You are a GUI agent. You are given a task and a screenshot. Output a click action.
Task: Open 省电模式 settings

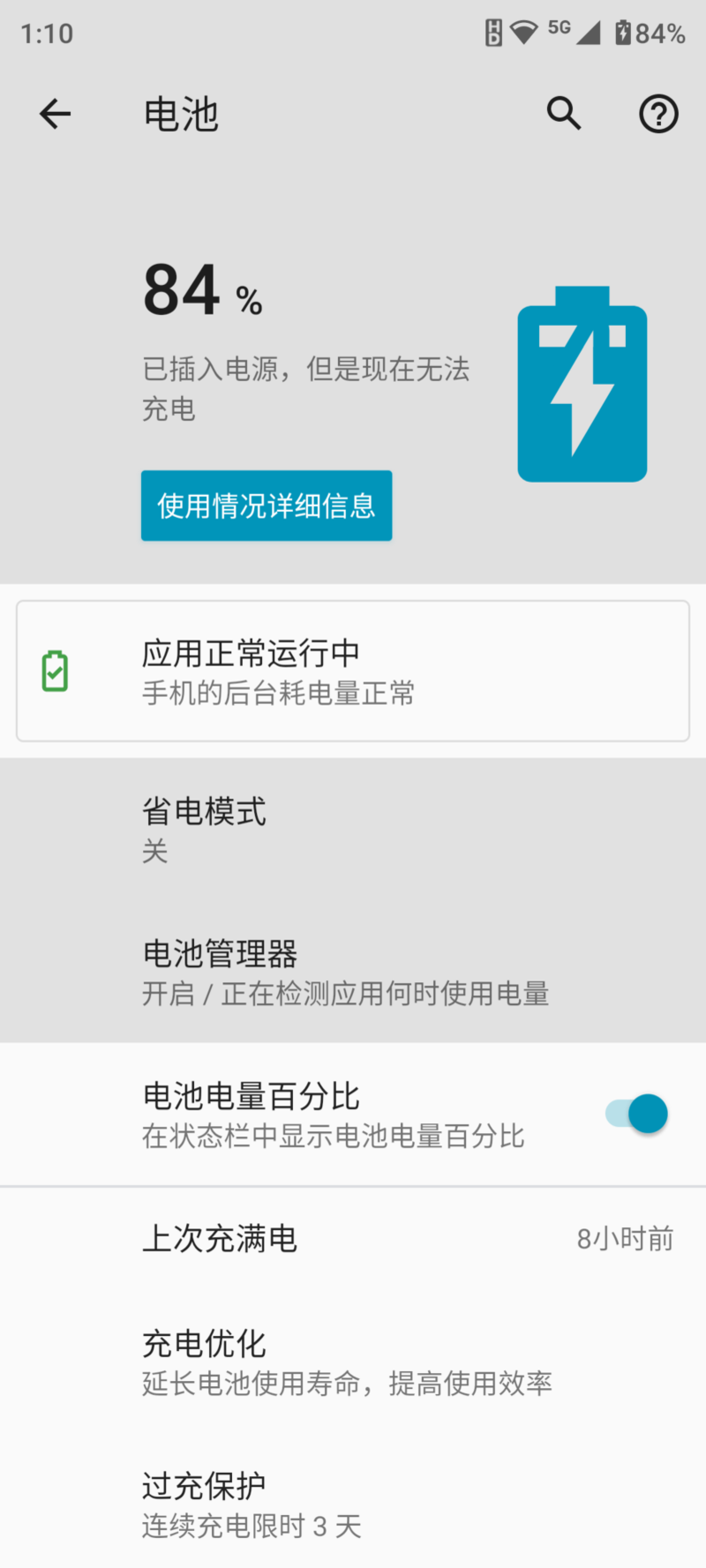point(353,829)
